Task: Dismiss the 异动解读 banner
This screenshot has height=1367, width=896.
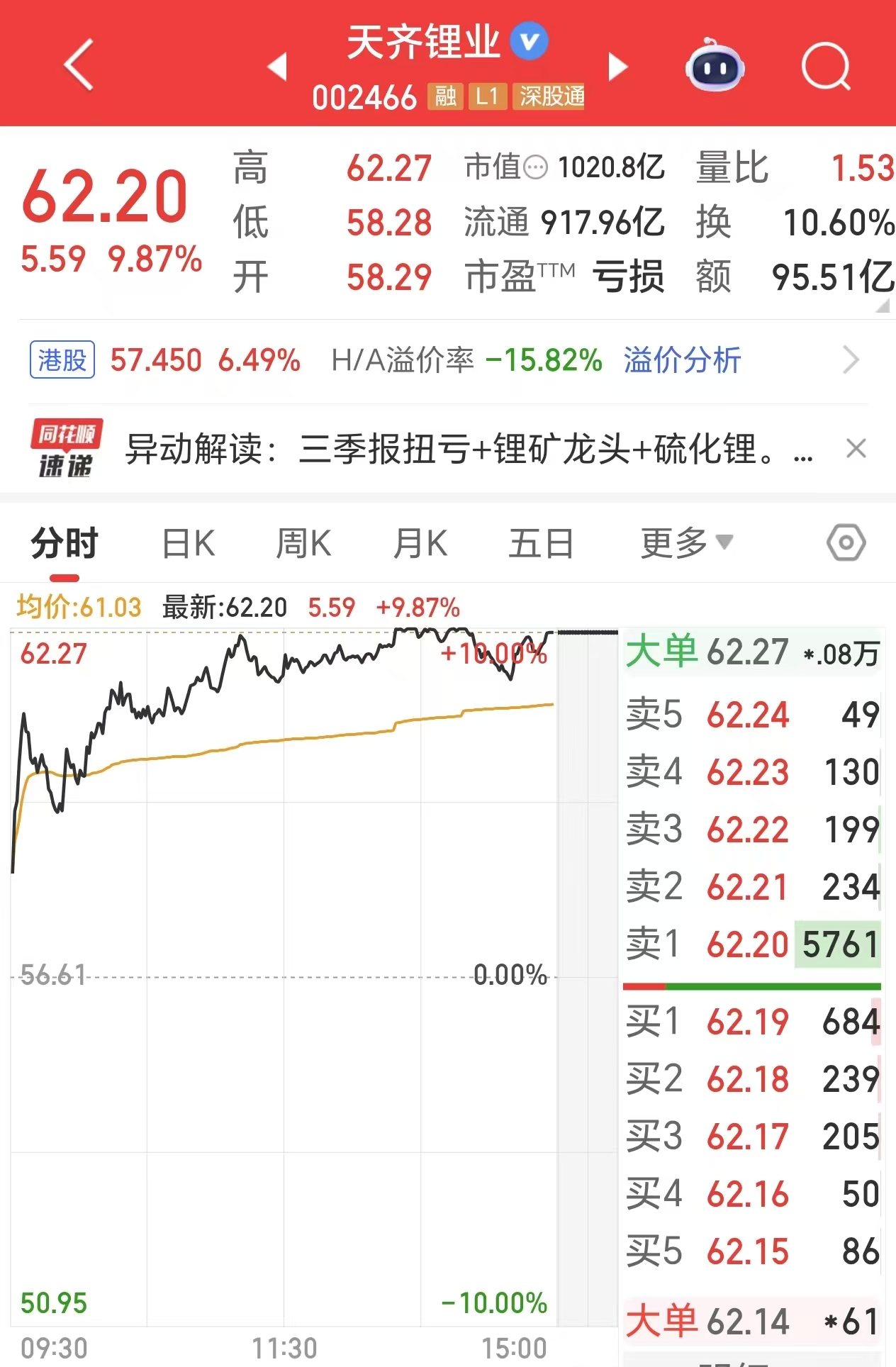Action: point(856,449)
